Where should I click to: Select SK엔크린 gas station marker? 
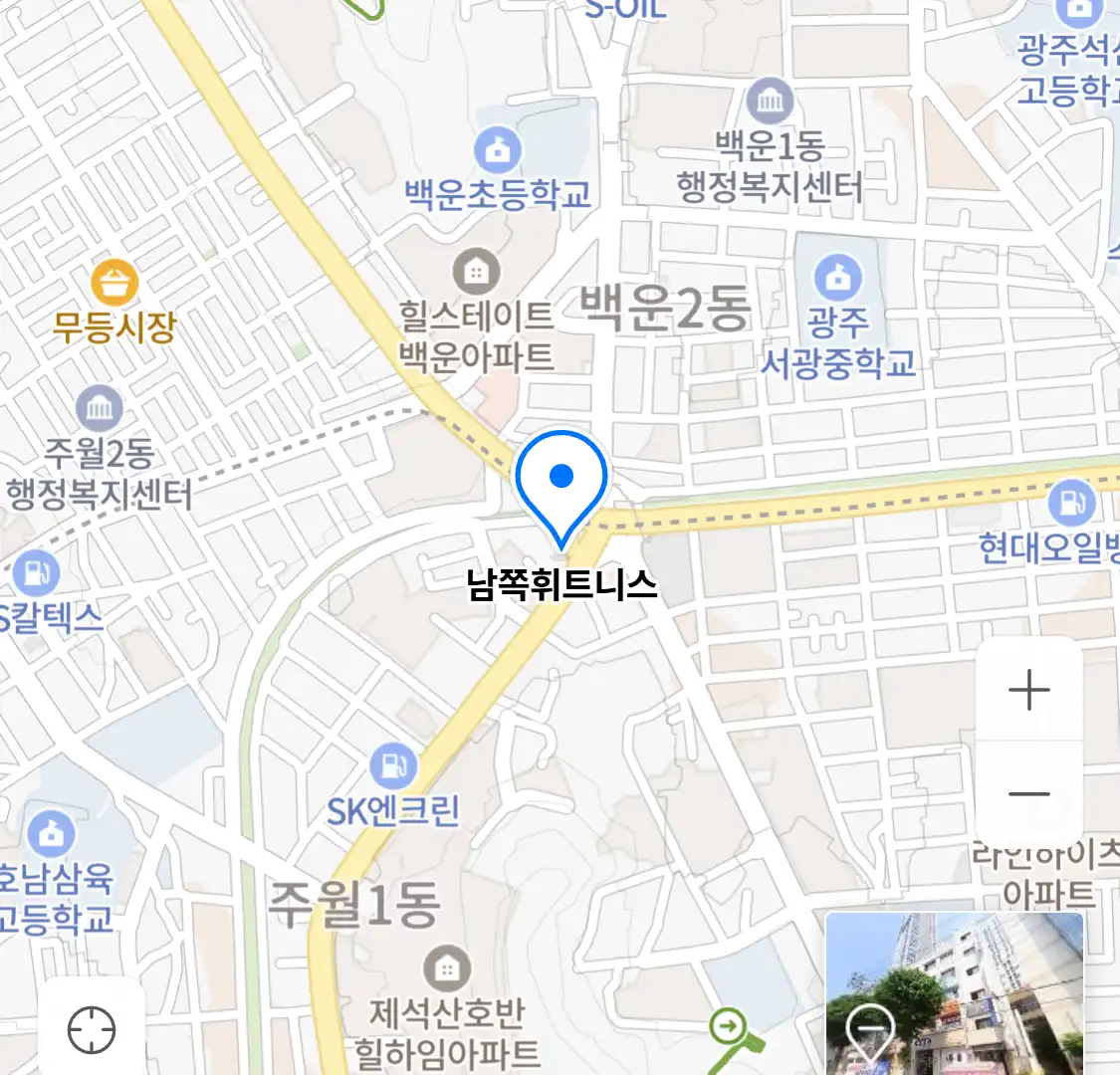[393, 766]
